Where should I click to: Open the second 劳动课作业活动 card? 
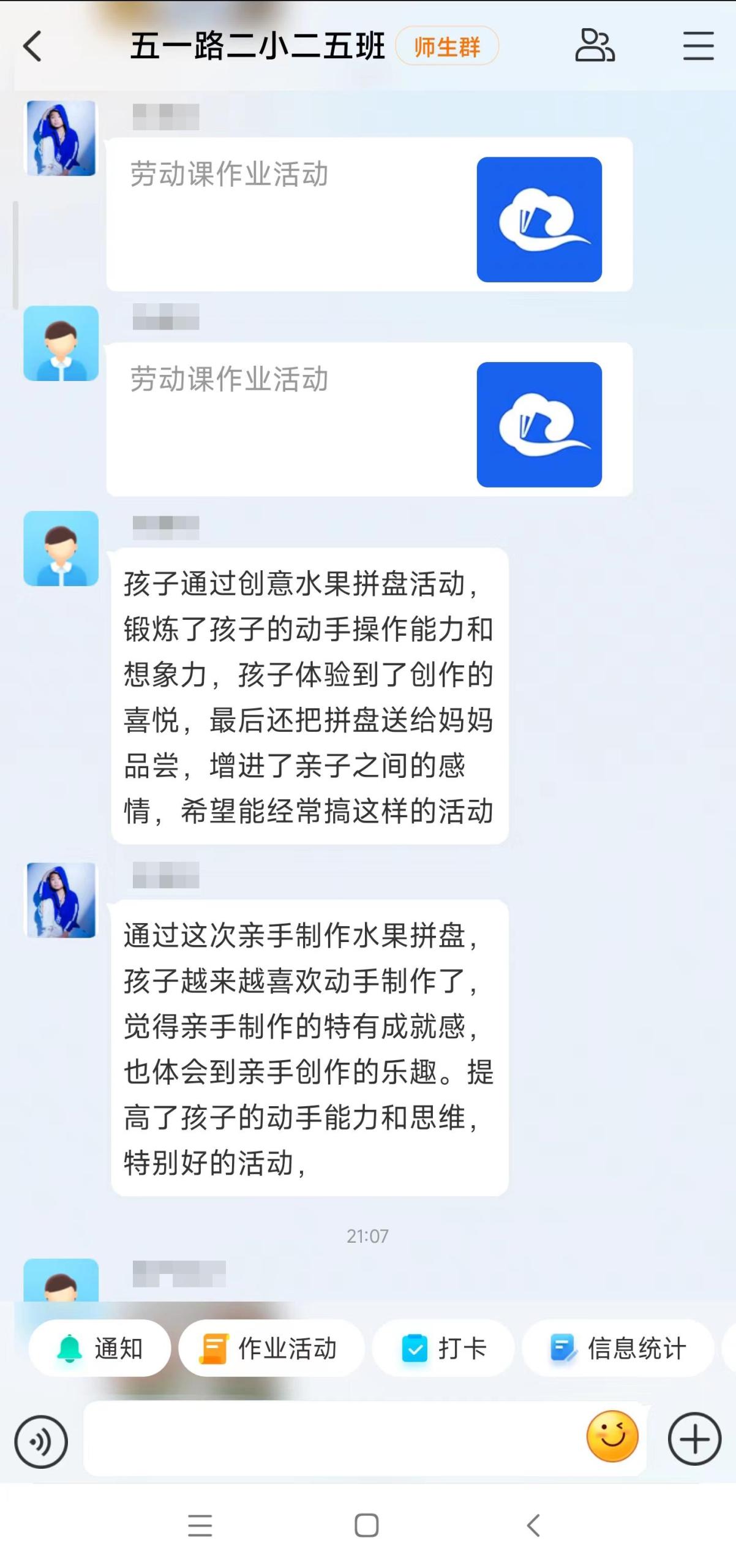369,420
